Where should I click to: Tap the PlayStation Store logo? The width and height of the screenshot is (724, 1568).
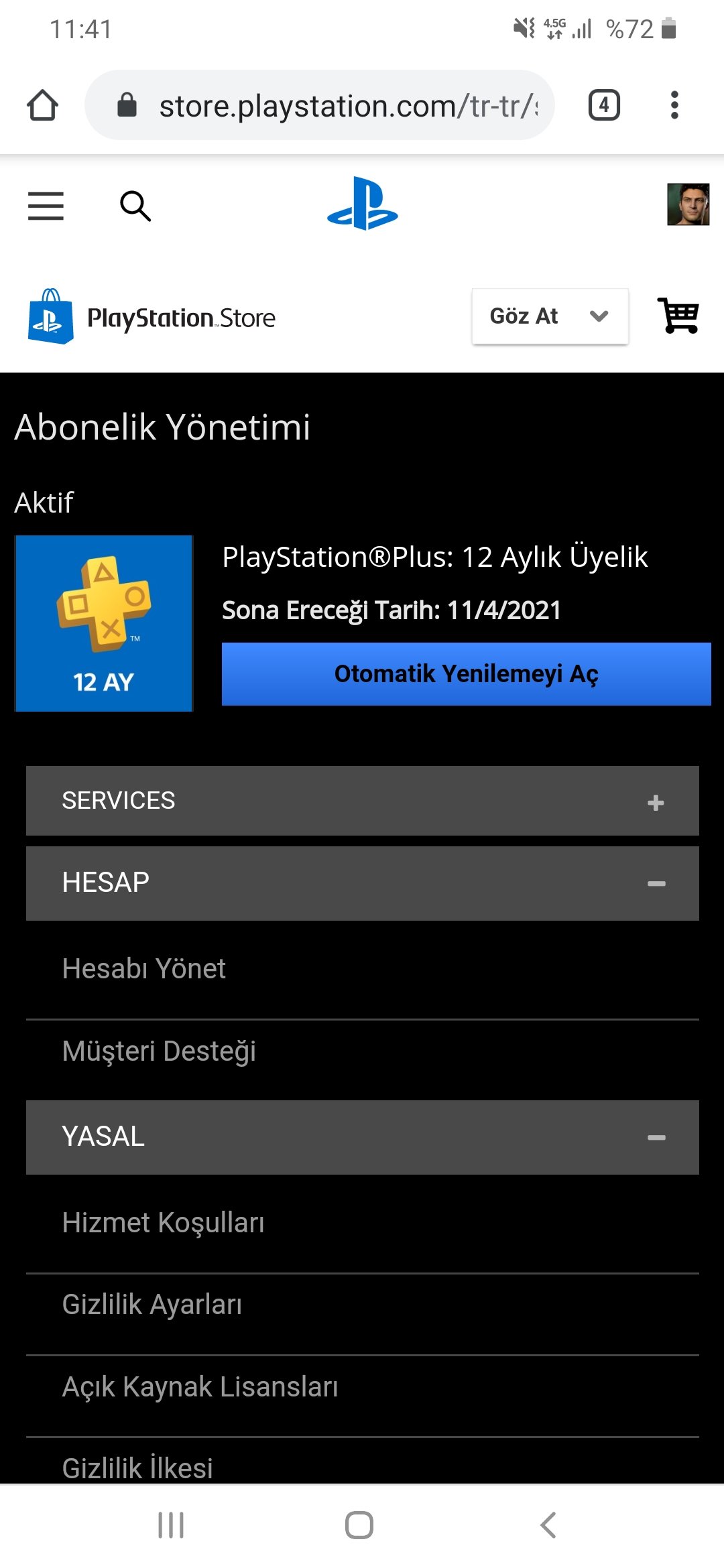[152, 317]
